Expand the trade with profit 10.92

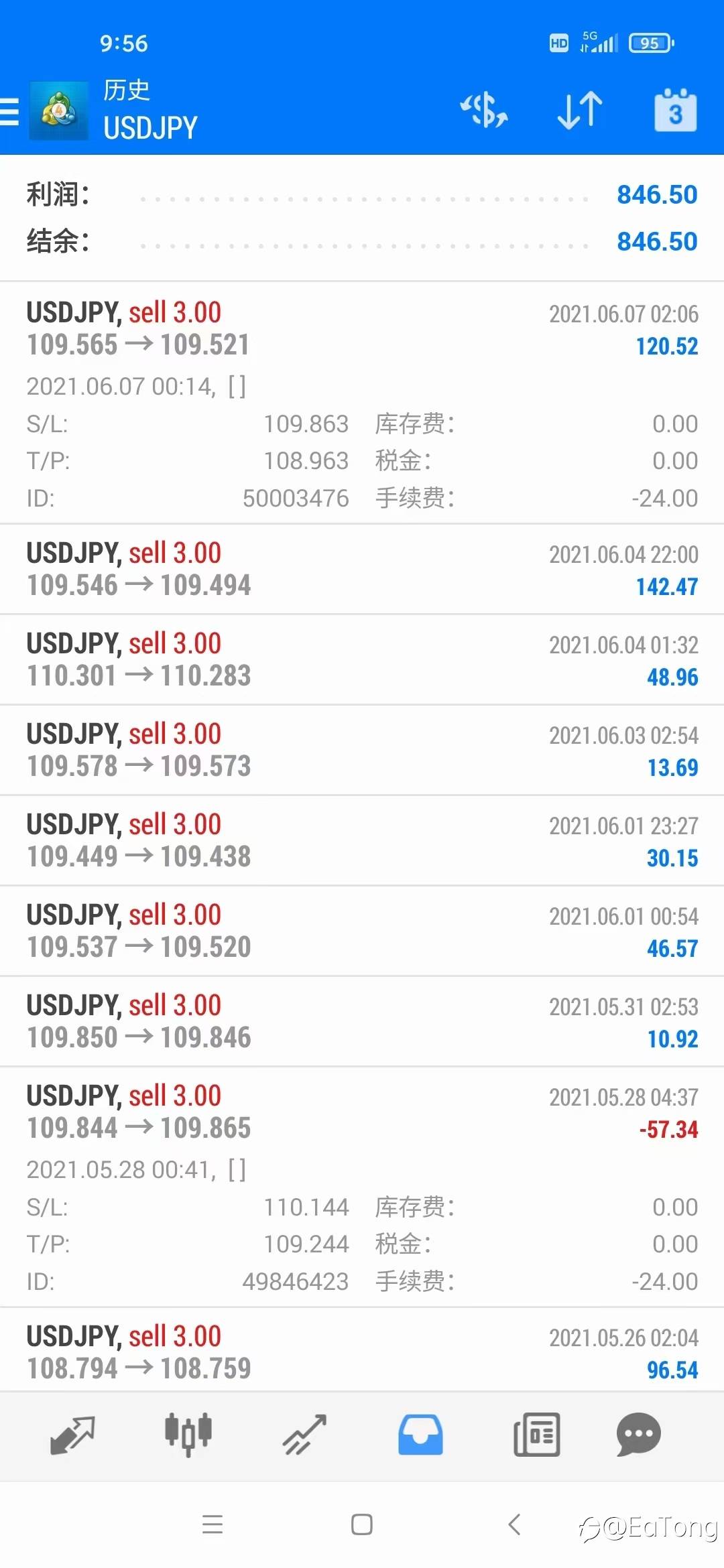pos(362,1021)
